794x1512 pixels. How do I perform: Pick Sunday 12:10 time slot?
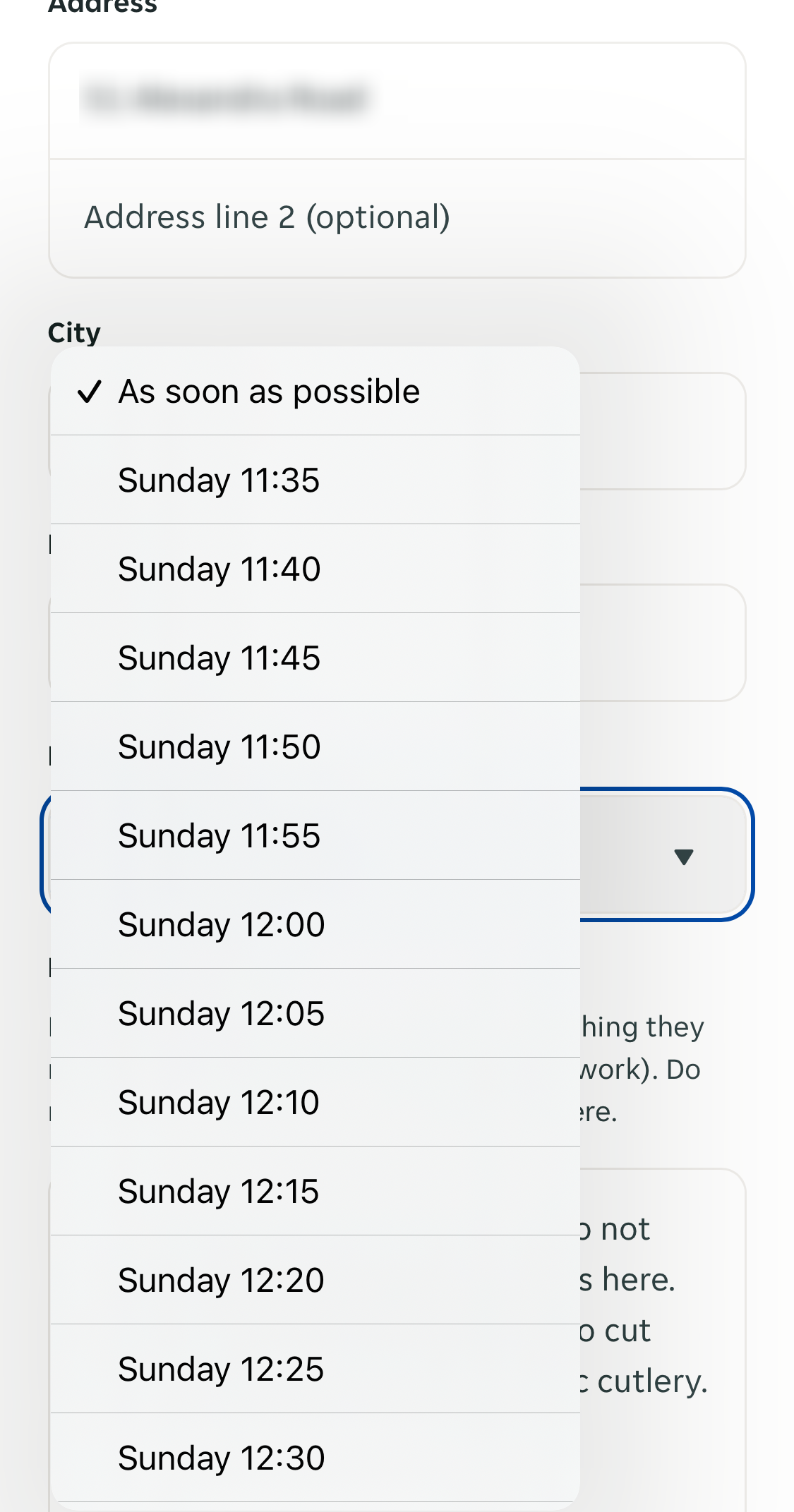(x=315, y=1103)
